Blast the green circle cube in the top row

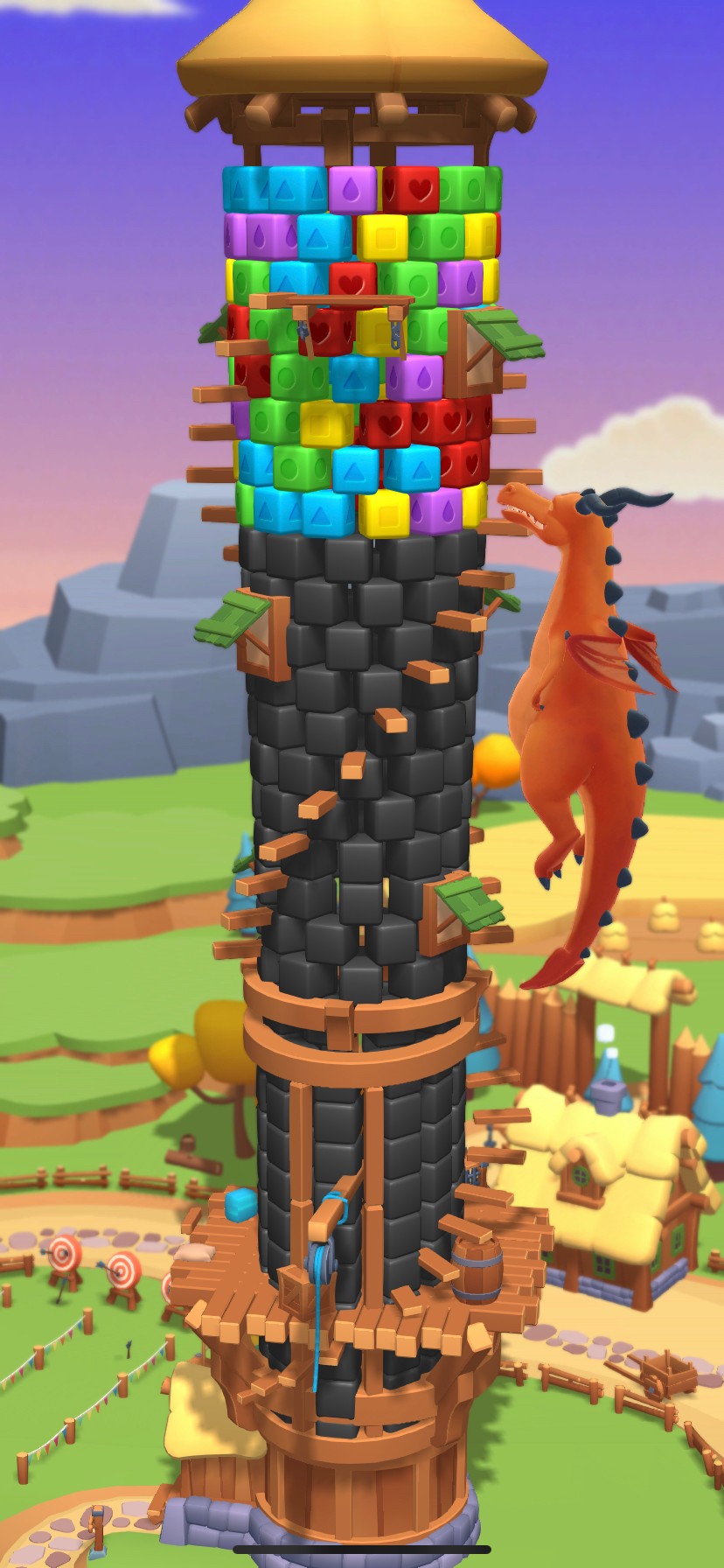click(x=464, y=188)
